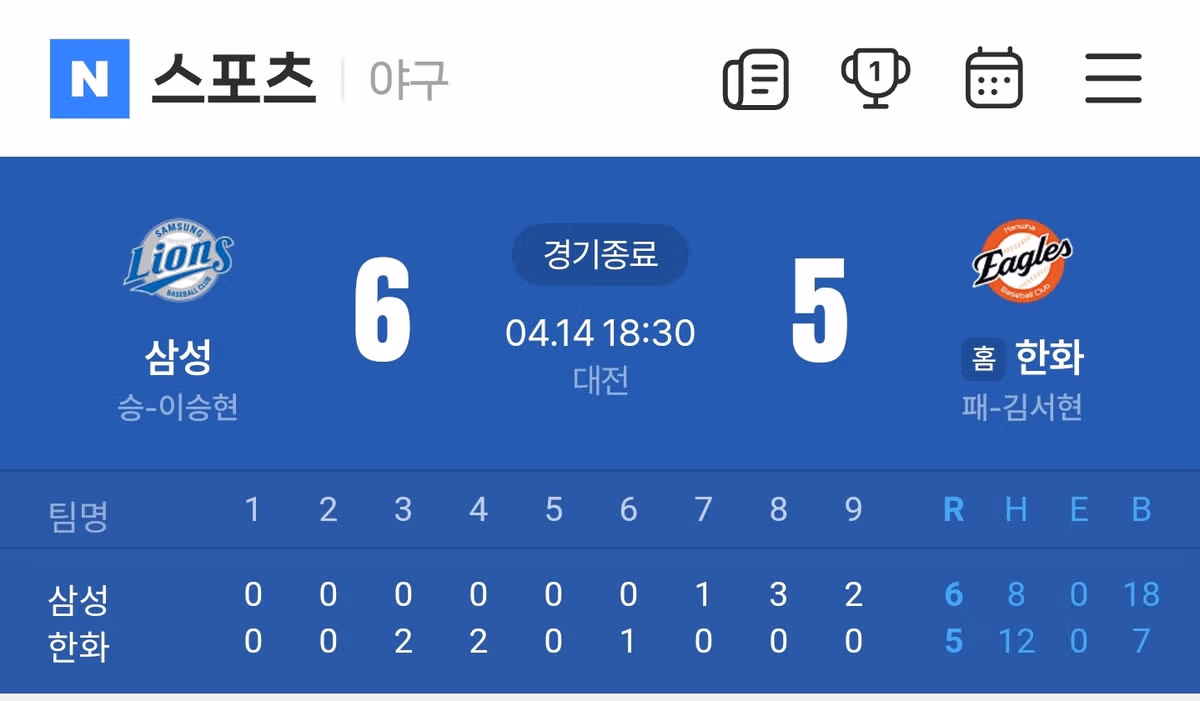Open the 야구 section link
The image size is (1200, 701).
408,80
